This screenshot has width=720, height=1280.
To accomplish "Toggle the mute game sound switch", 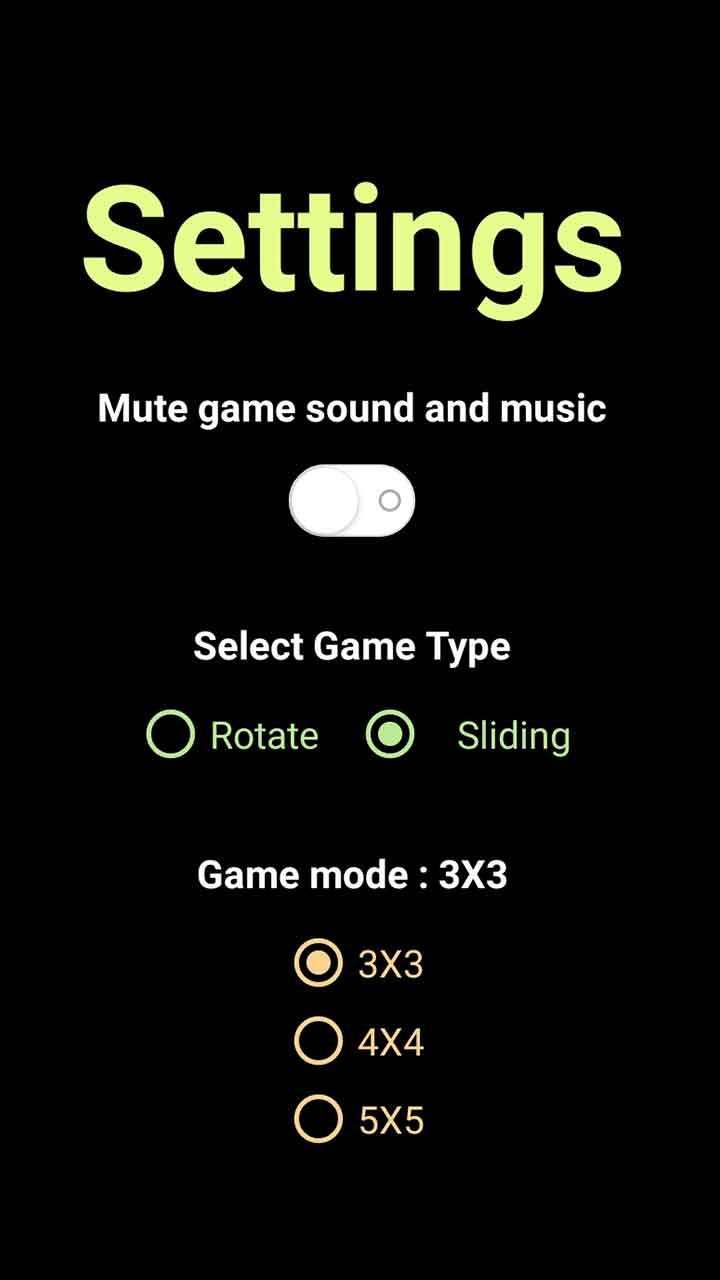I will (x=352, y=500).
